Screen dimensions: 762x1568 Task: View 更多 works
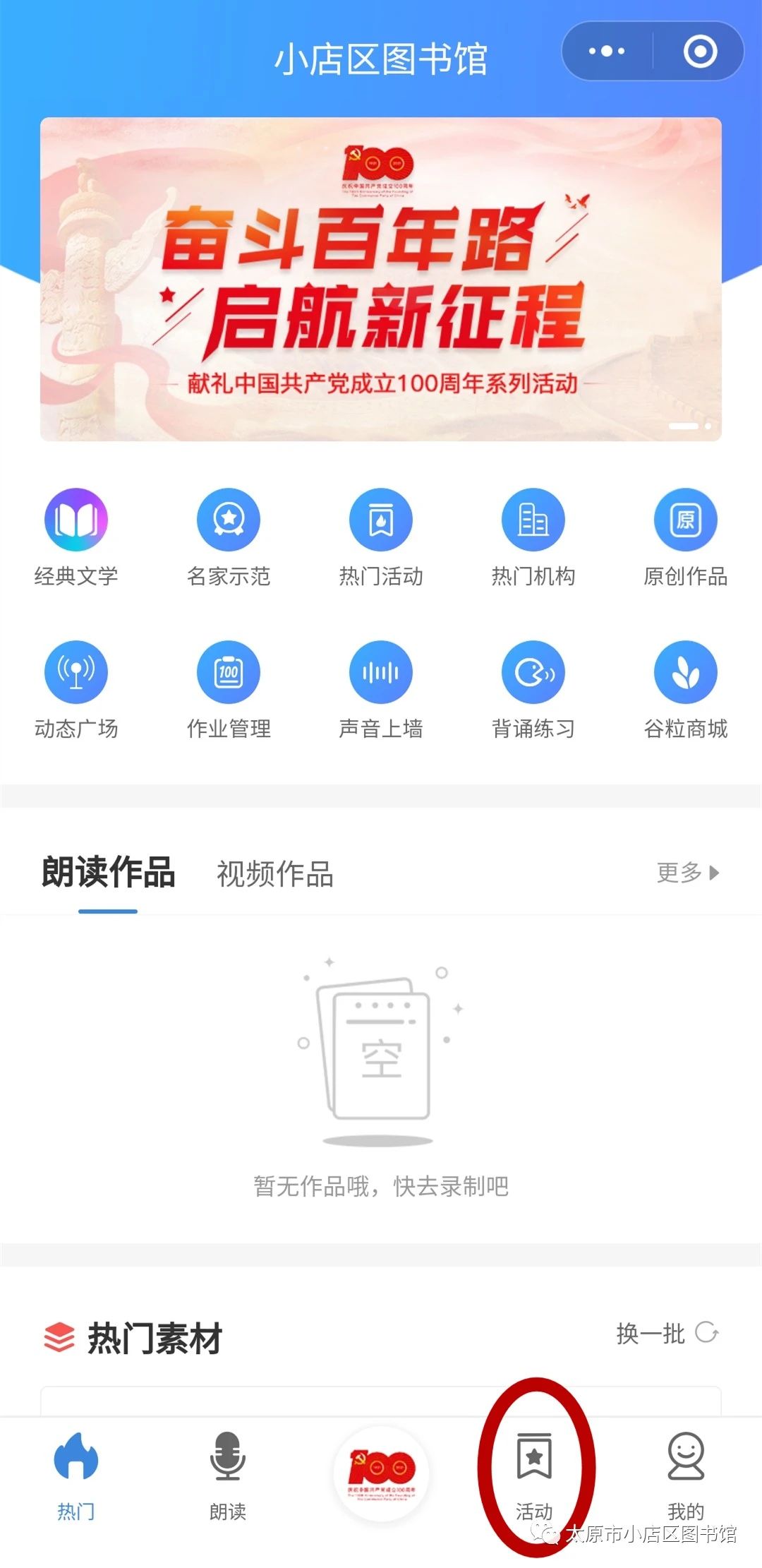tap(687, 873)
